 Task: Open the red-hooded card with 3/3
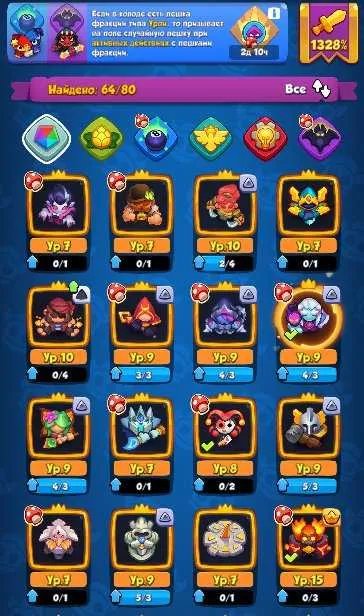click(142, 332)
